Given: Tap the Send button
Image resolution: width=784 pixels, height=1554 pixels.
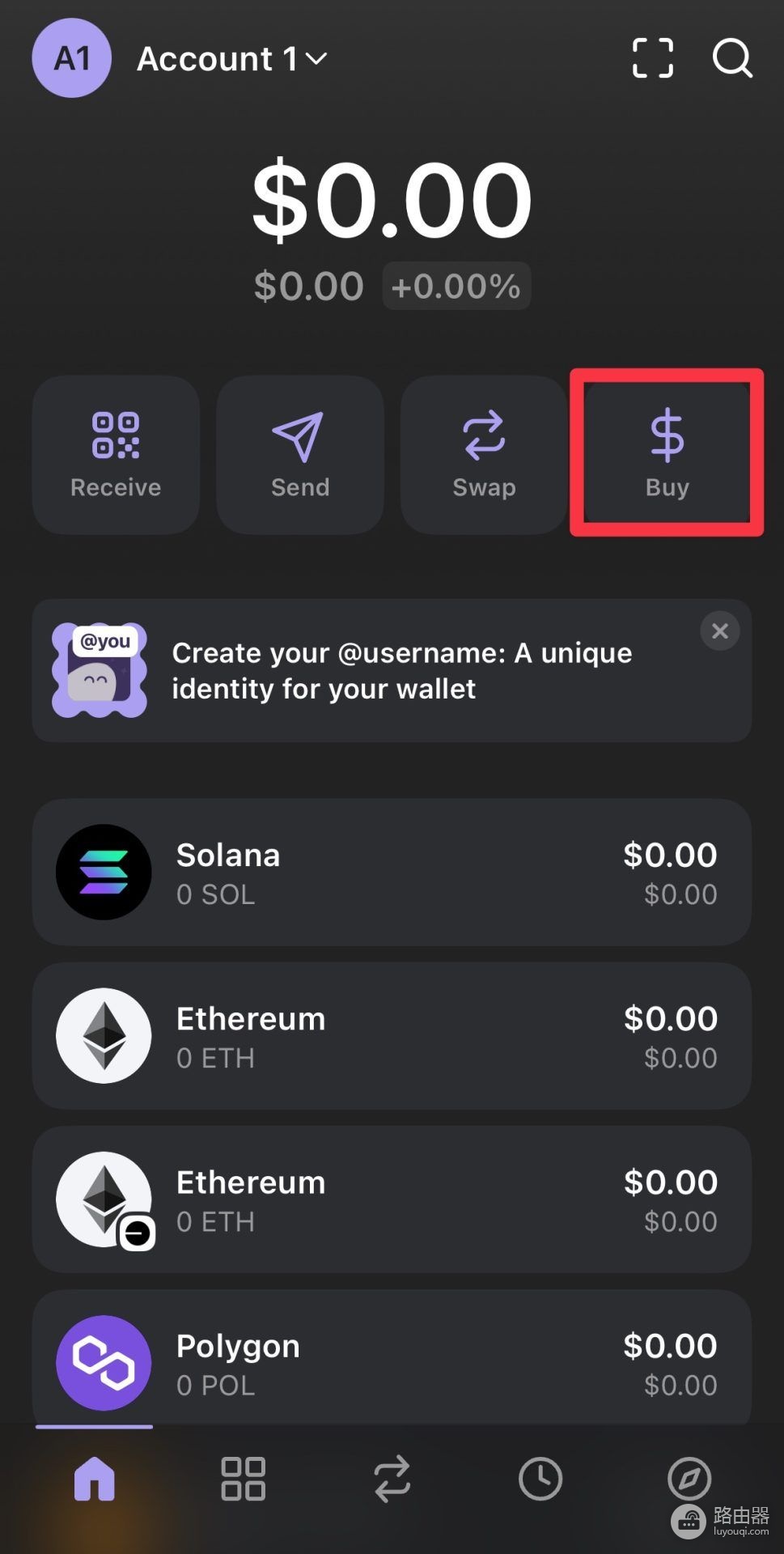Looking at the screenshot, I should tap(300, 455).
